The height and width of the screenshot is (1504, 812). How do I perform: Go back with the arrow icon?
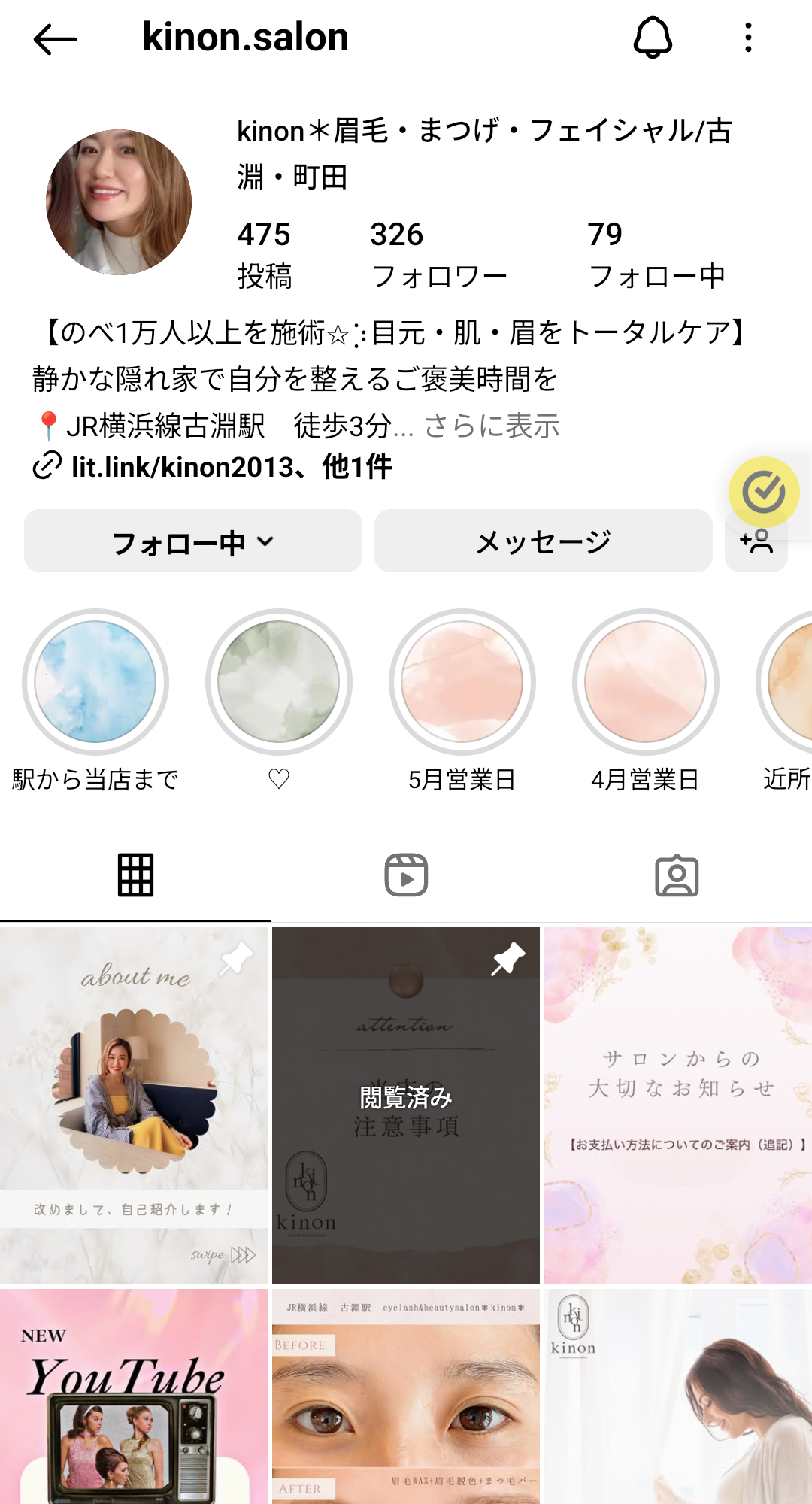pos(55,38)
